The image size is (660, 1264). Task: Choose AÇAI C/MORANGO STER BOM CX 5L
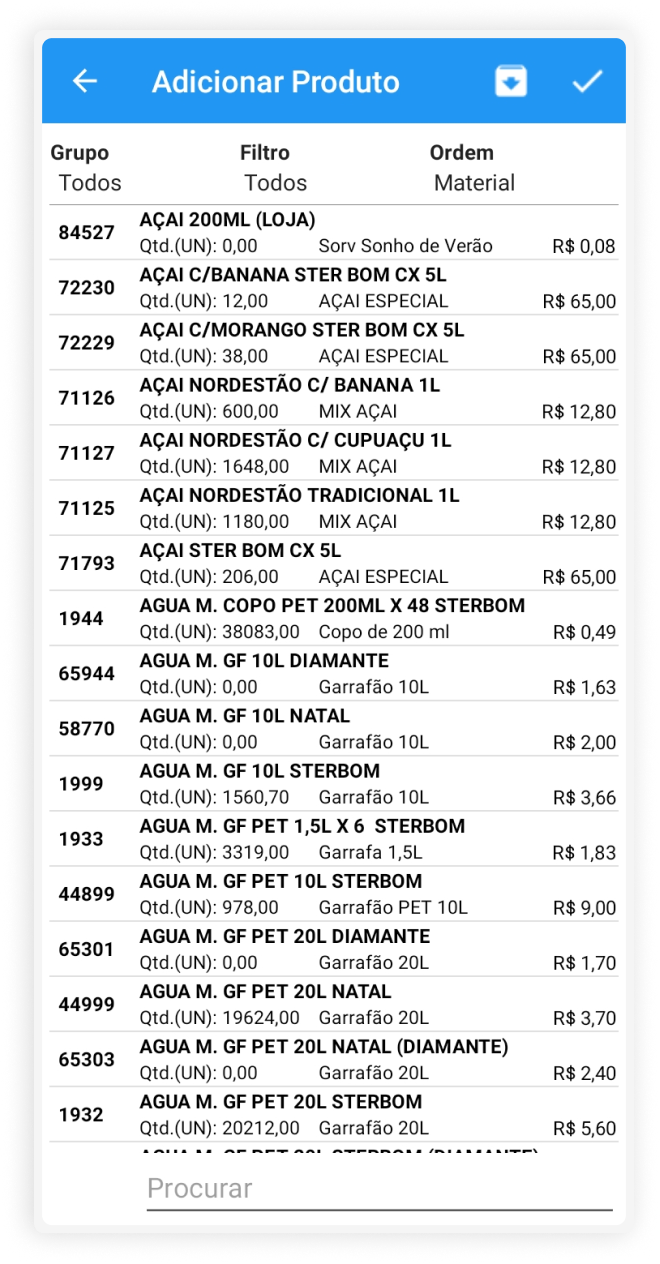coord(330,342)
